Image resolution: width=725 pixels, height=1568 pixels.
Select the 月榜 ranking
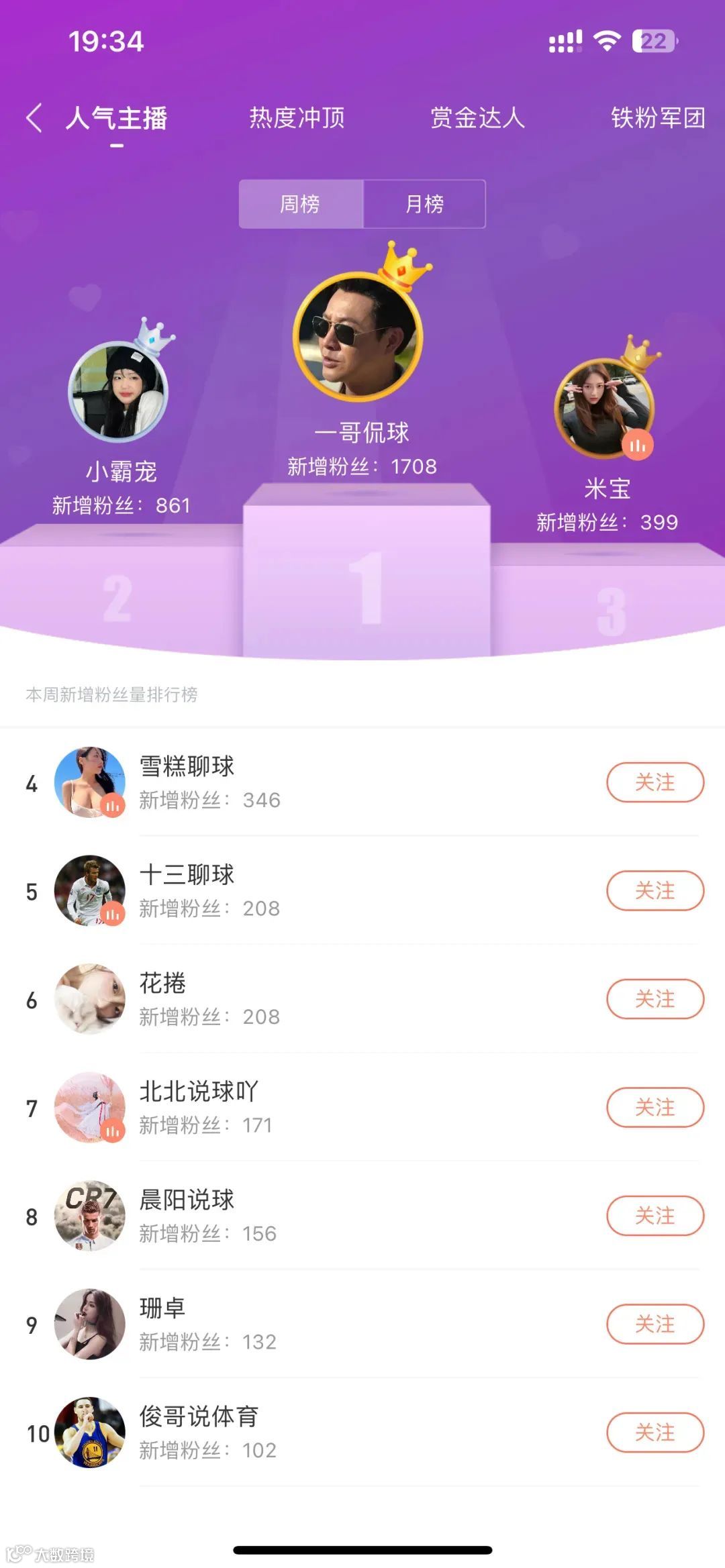point(424,204)
